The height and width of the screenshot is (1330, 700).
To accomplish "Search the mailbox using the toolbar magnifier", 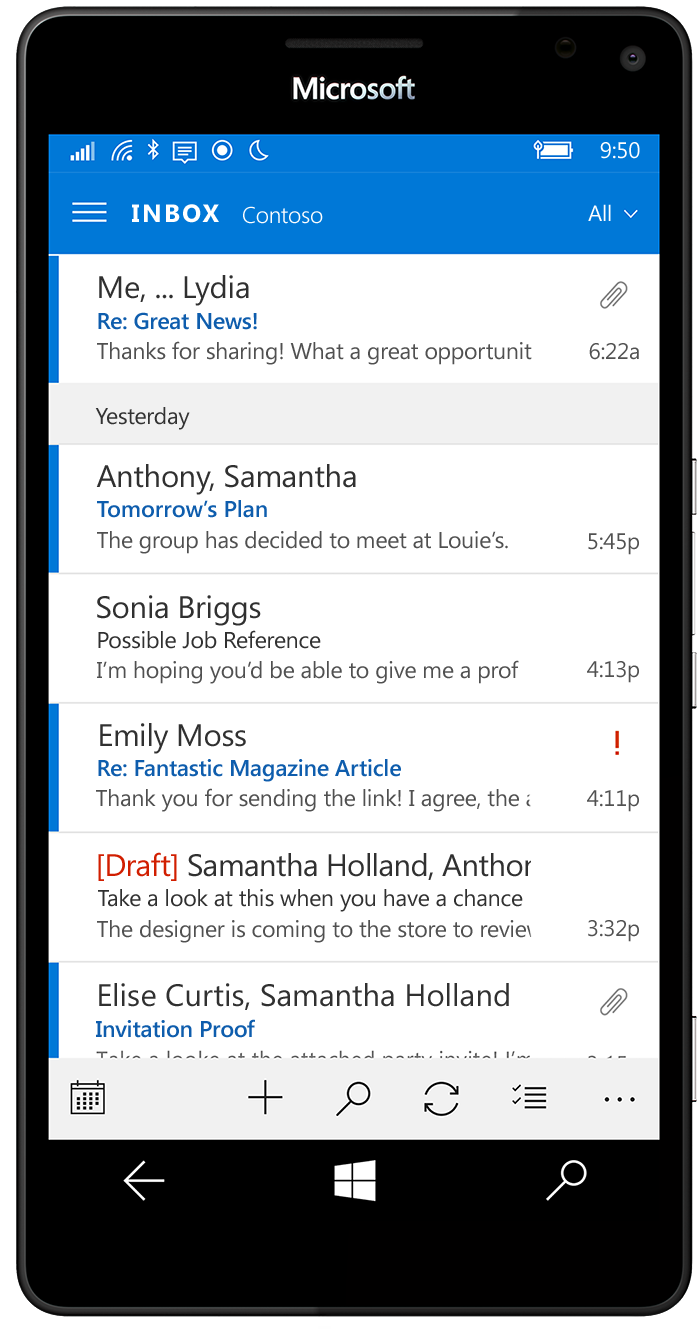I will click(353, 1099).
